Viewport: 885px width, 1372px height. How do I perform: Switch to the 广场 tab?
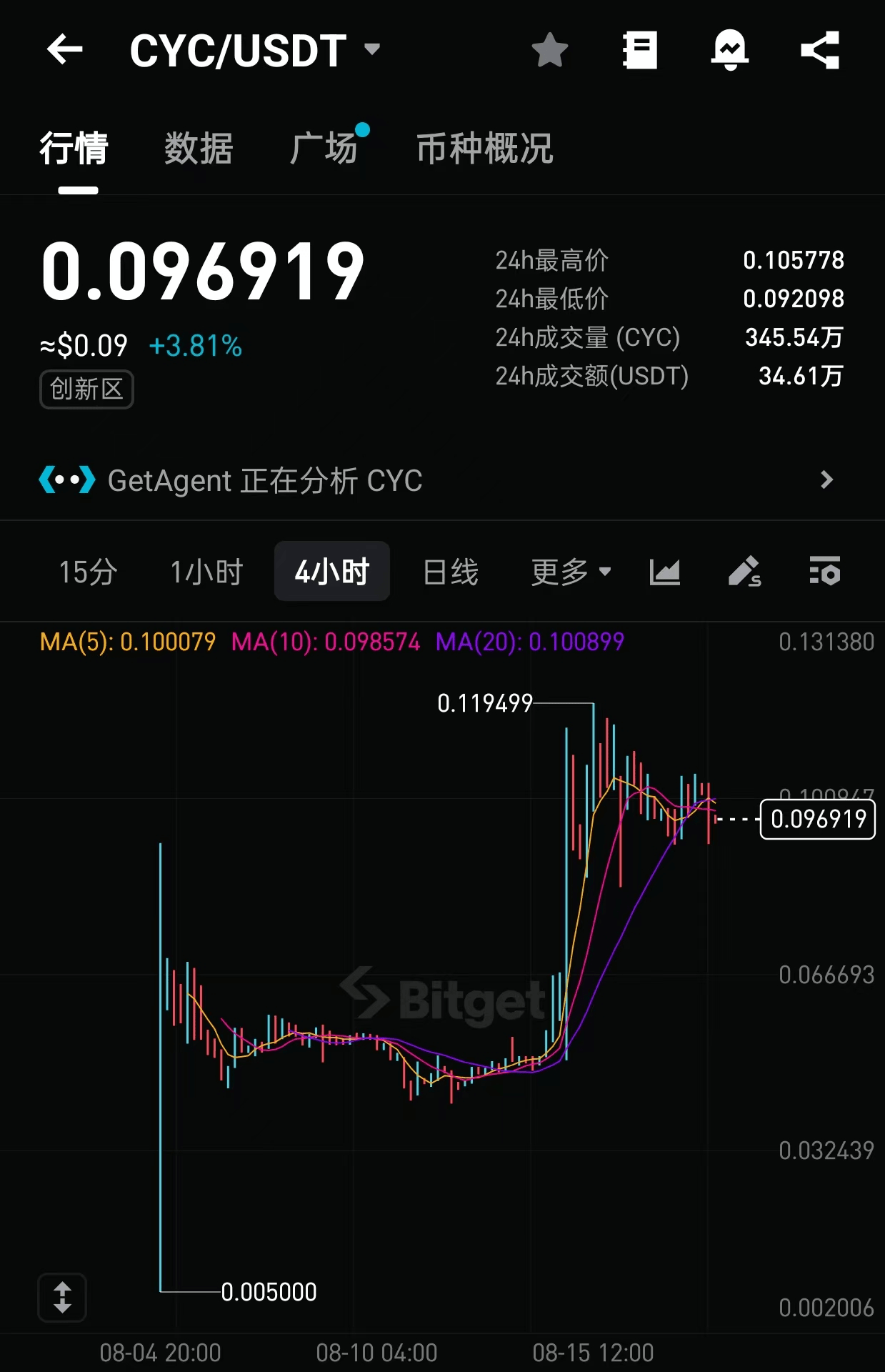324,149
